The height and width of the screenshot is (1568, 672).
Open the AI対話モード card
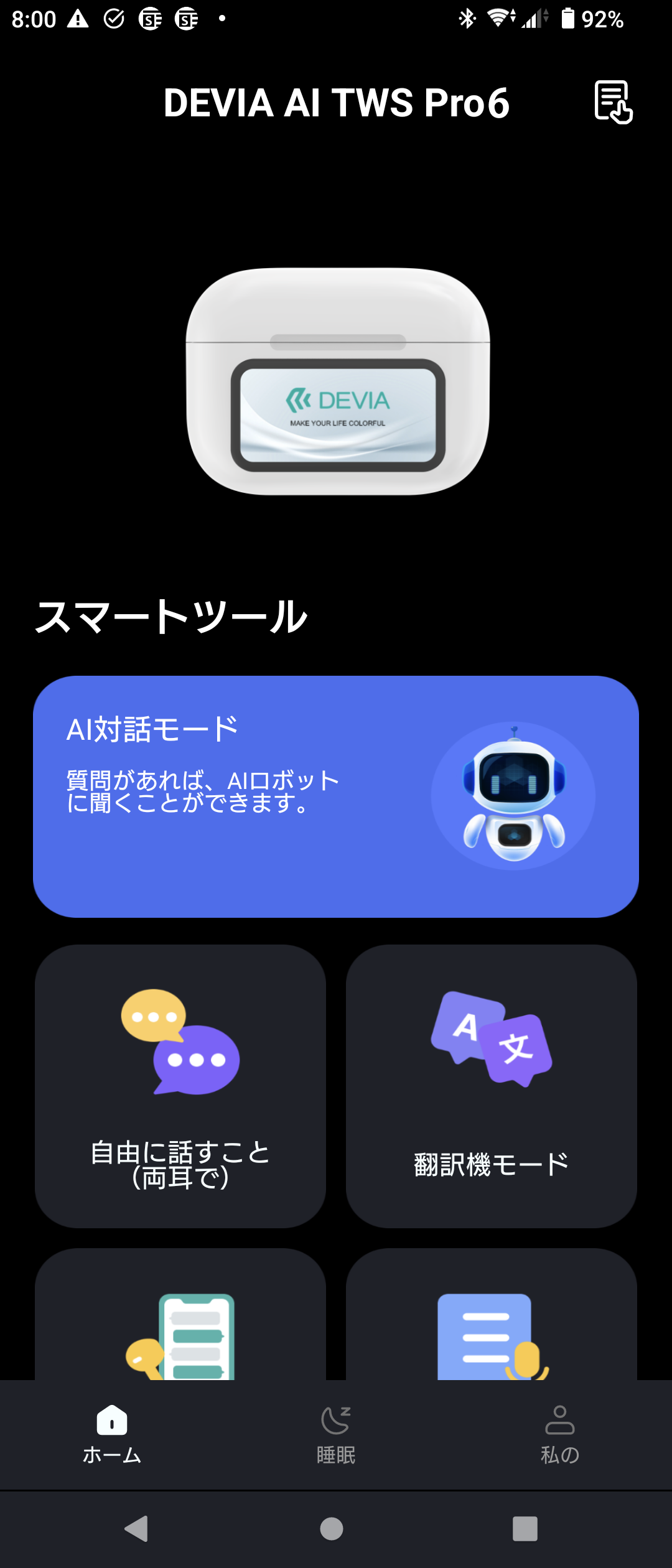(x=336, y=796)
